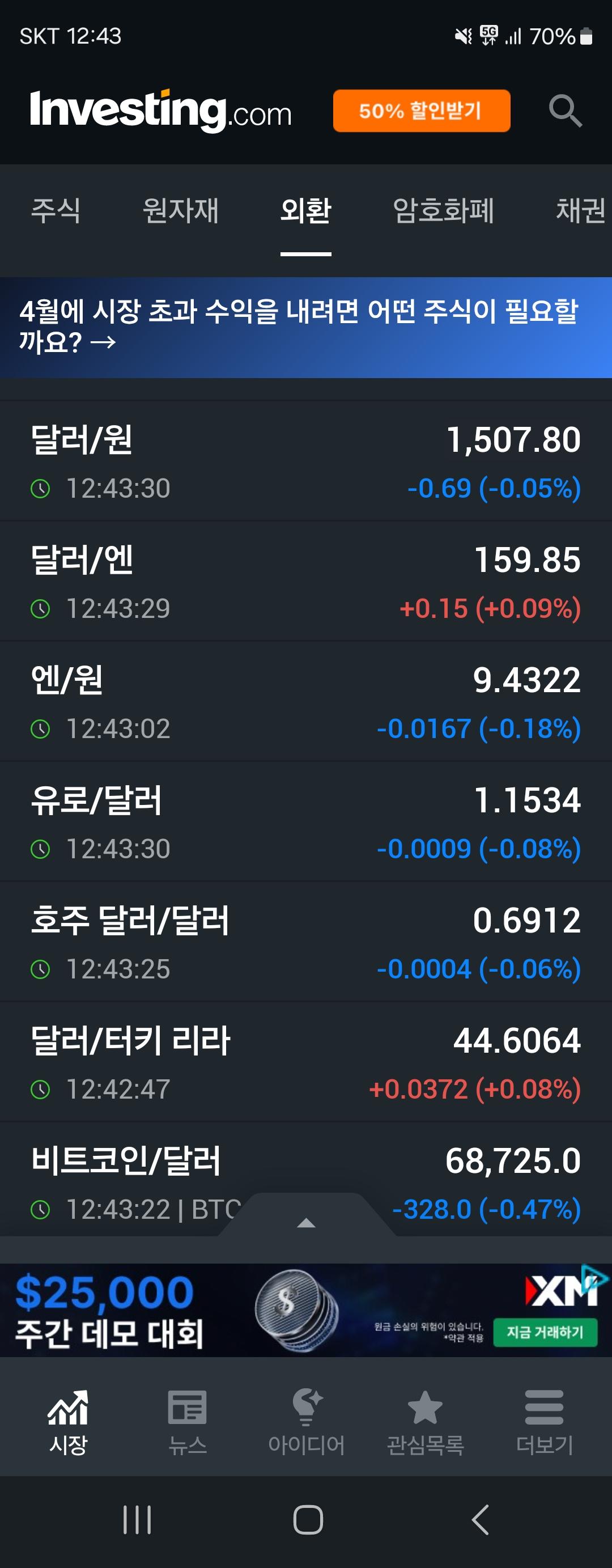This screenshot has width=612, height=1568.
Task: View the 달러/터키 리라 pair
Action: click(305, 1062)
